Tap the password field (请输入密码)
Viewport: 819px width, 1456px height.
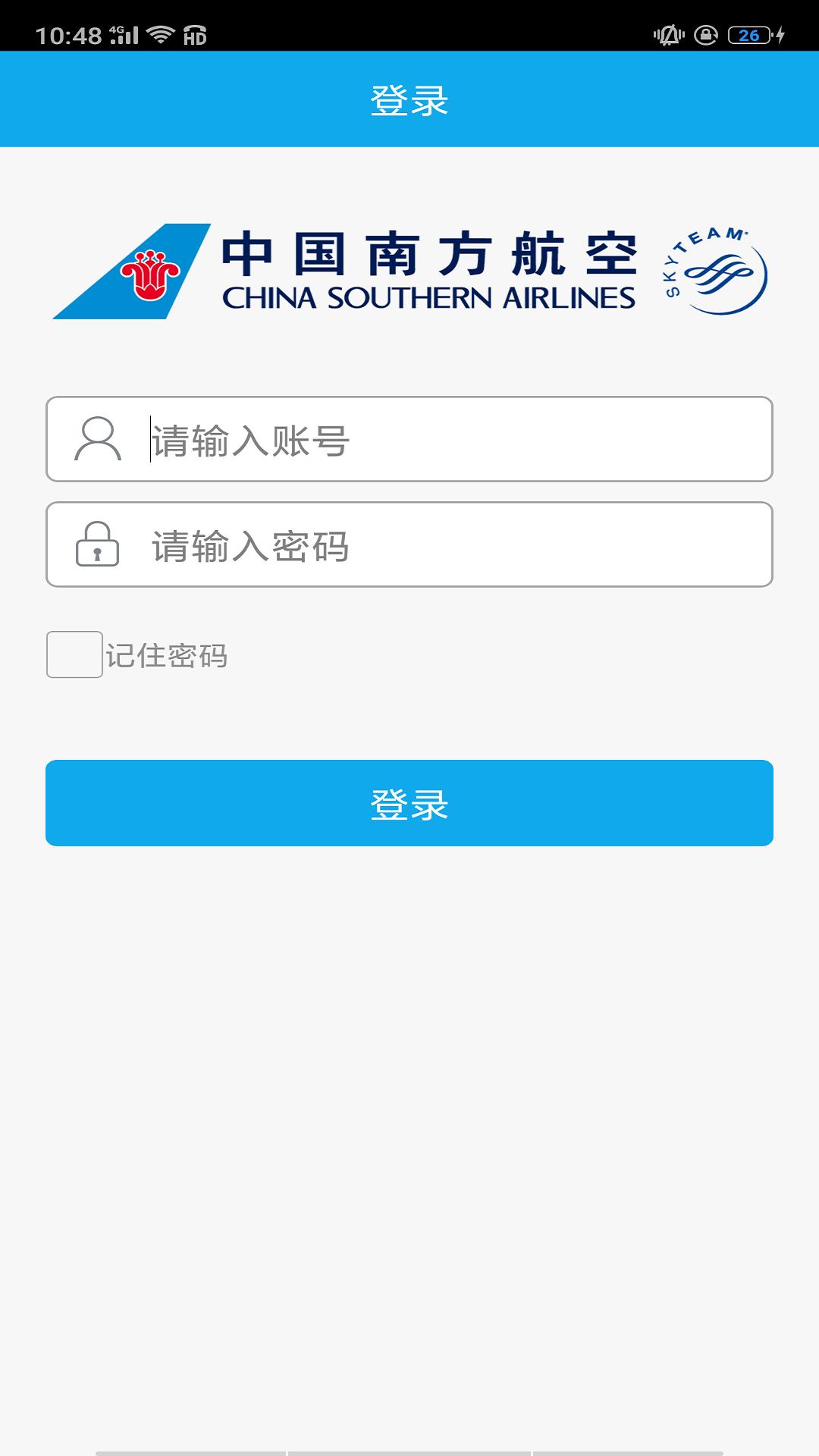pyautogui.click(x=455, y=545)
